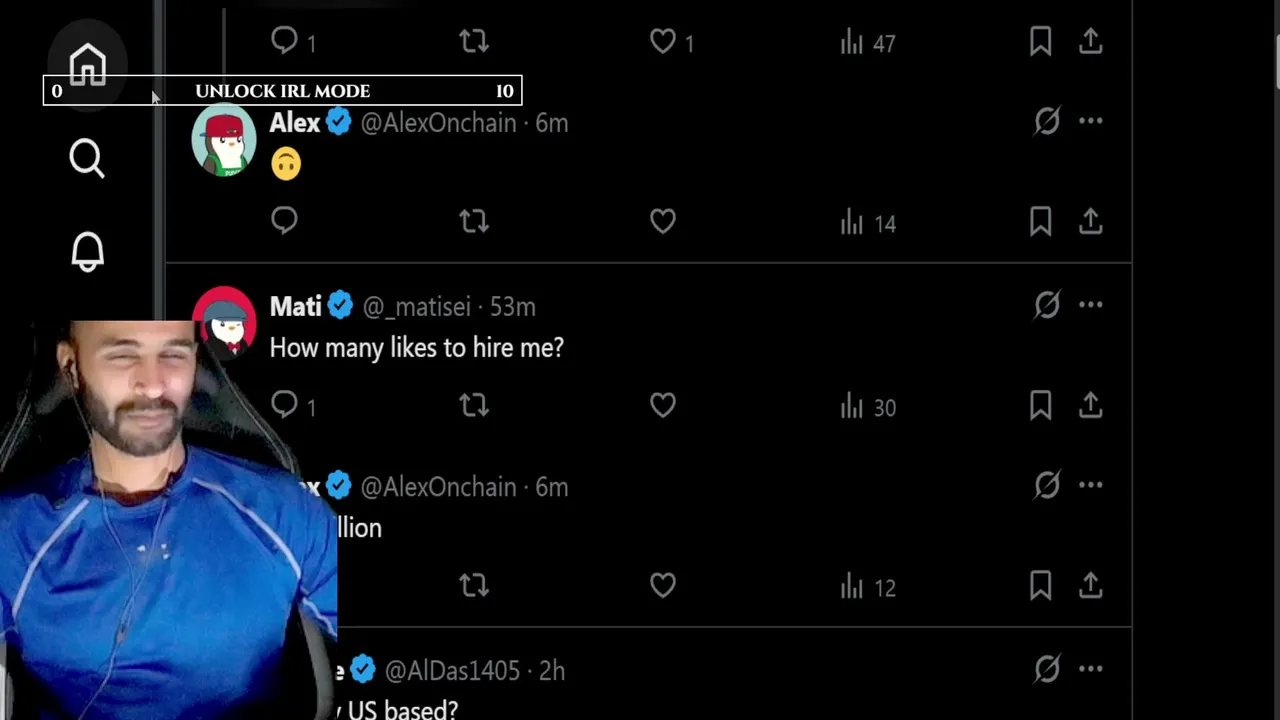Open more options on Mati's post
The image size is (1280, 720).
click(1091, 305)
